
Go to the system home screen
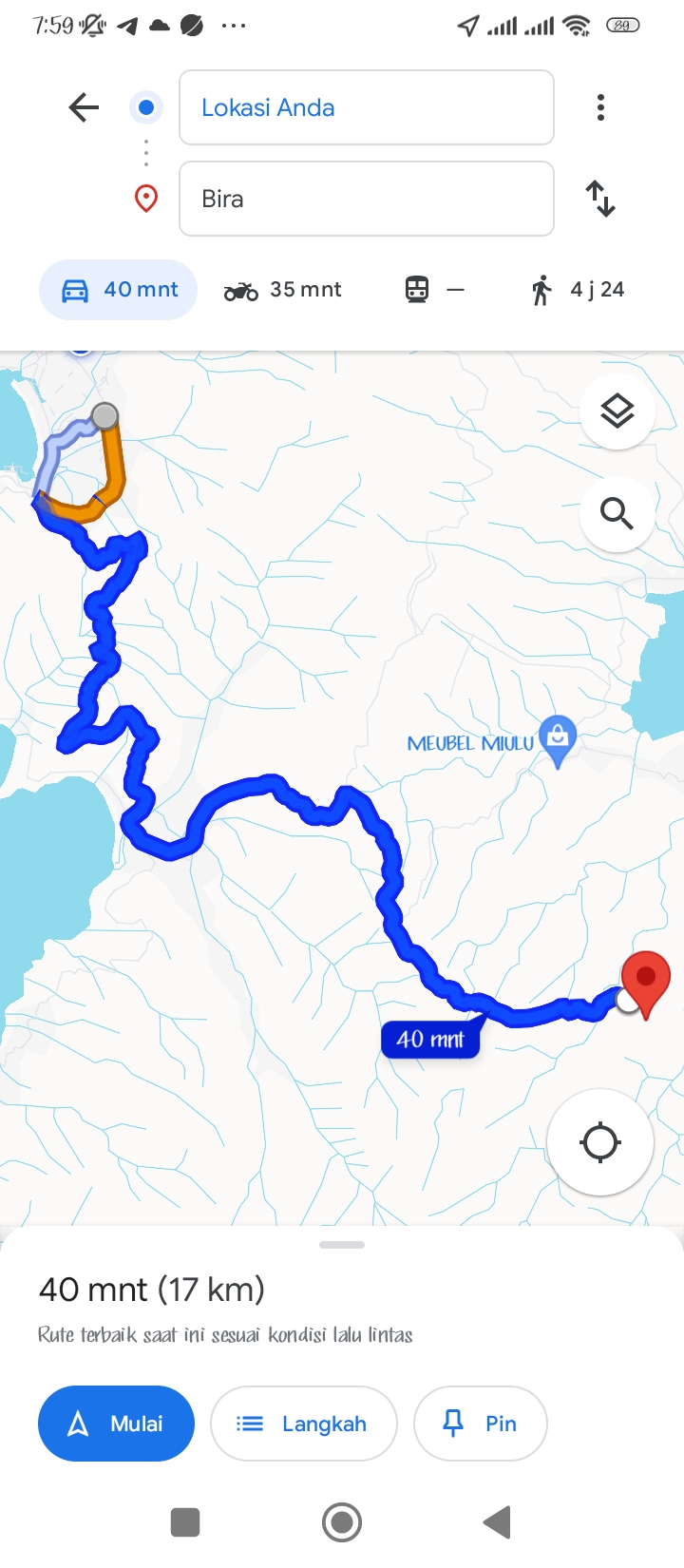pos(342,1522)
